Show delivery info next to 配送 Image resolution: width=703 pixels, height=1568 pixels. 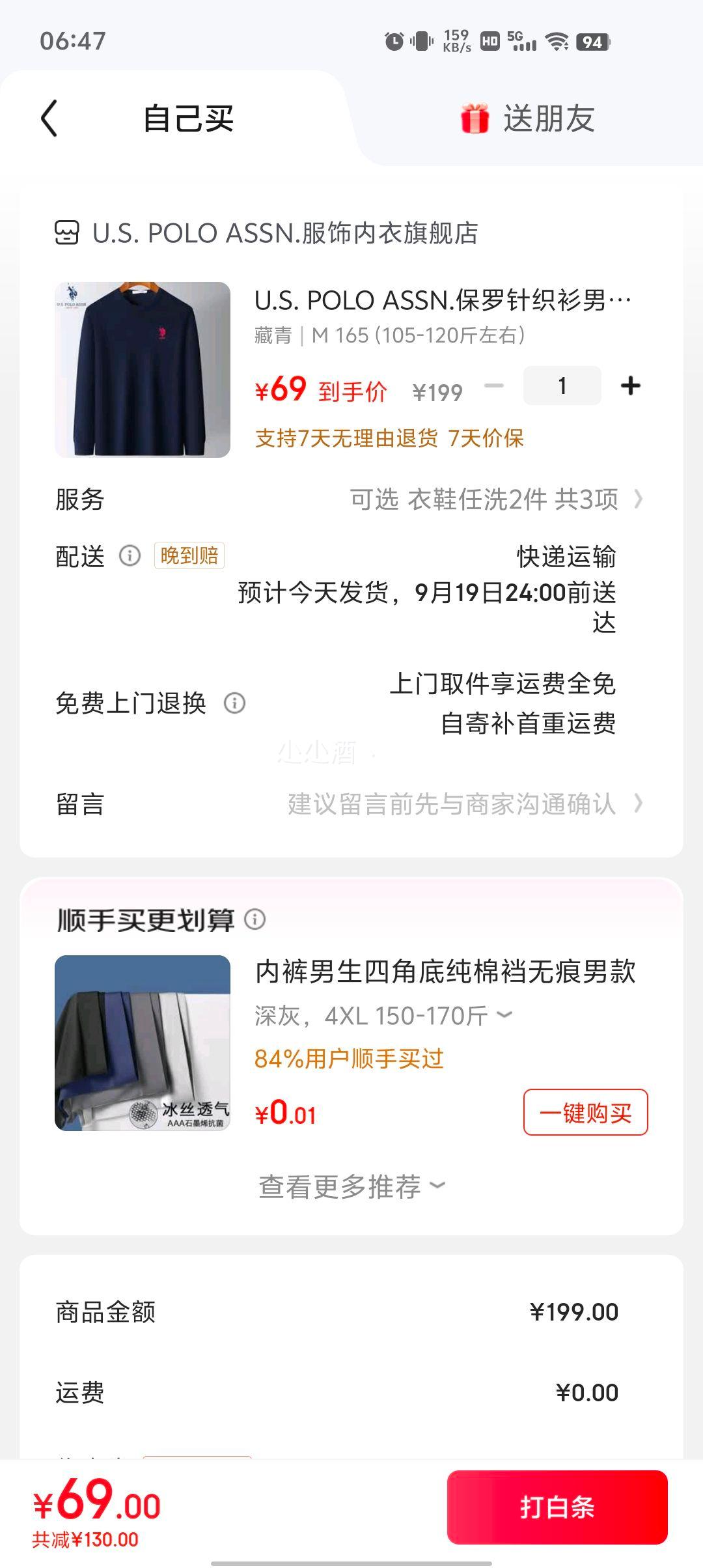pos(130,555)
